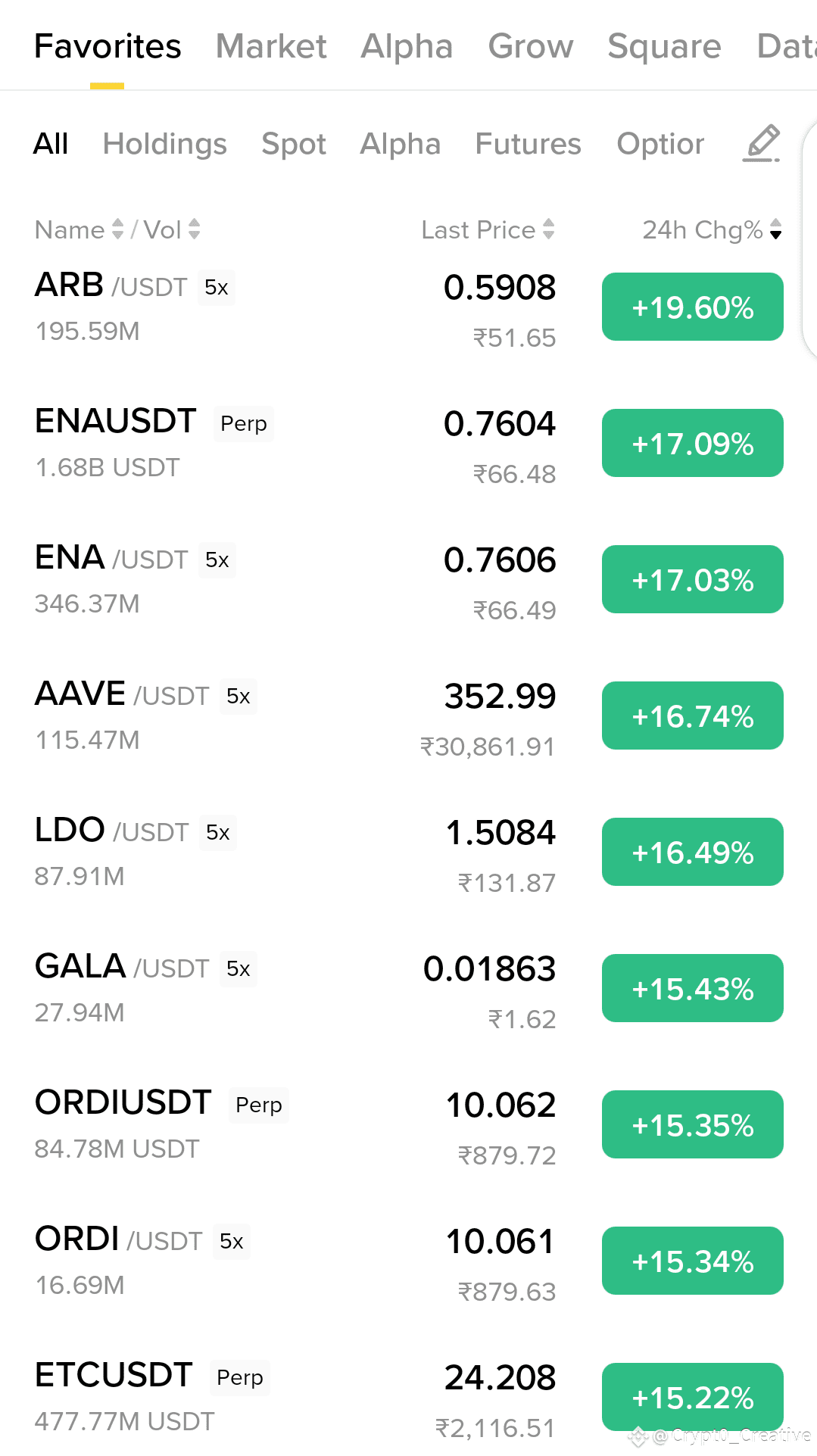Switch to the Spot filter tab

point(294,144)
